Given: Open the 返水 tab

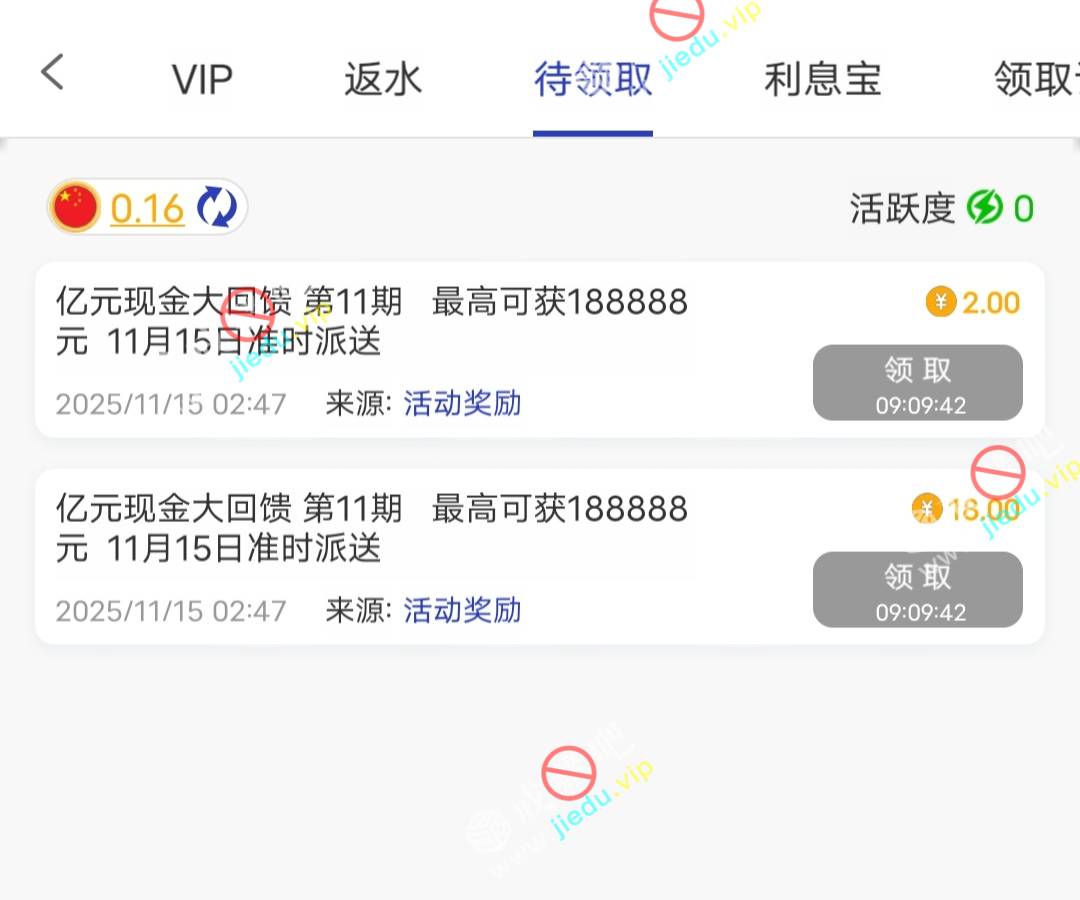Looking at the screenshot, I should tap(383, 79).
